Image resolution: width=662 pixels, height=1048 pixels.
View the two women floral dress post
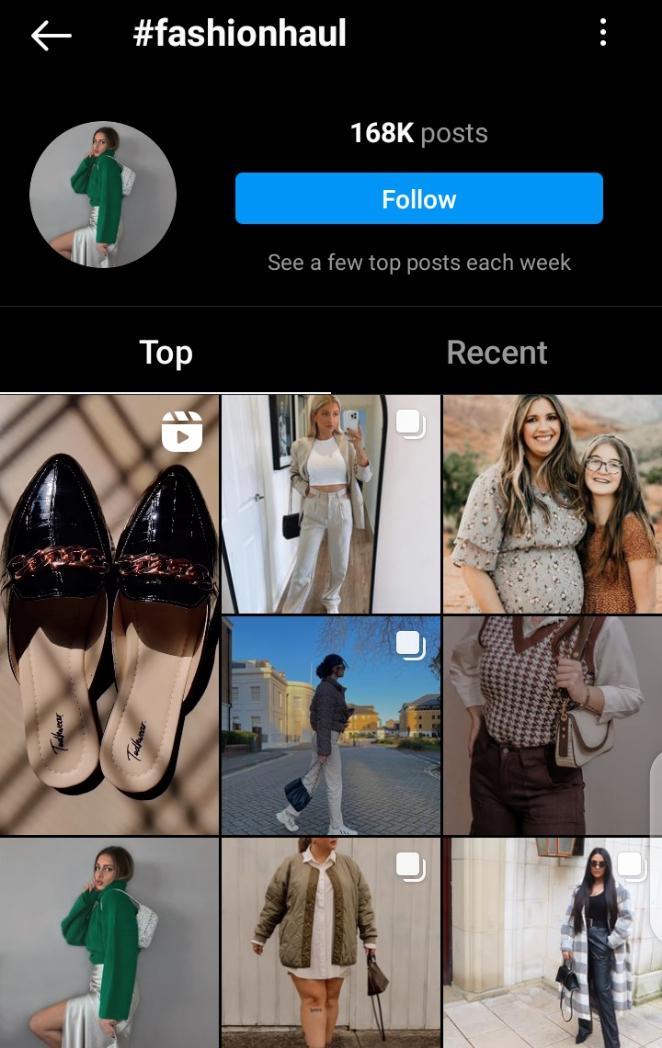tap(552, 504)
